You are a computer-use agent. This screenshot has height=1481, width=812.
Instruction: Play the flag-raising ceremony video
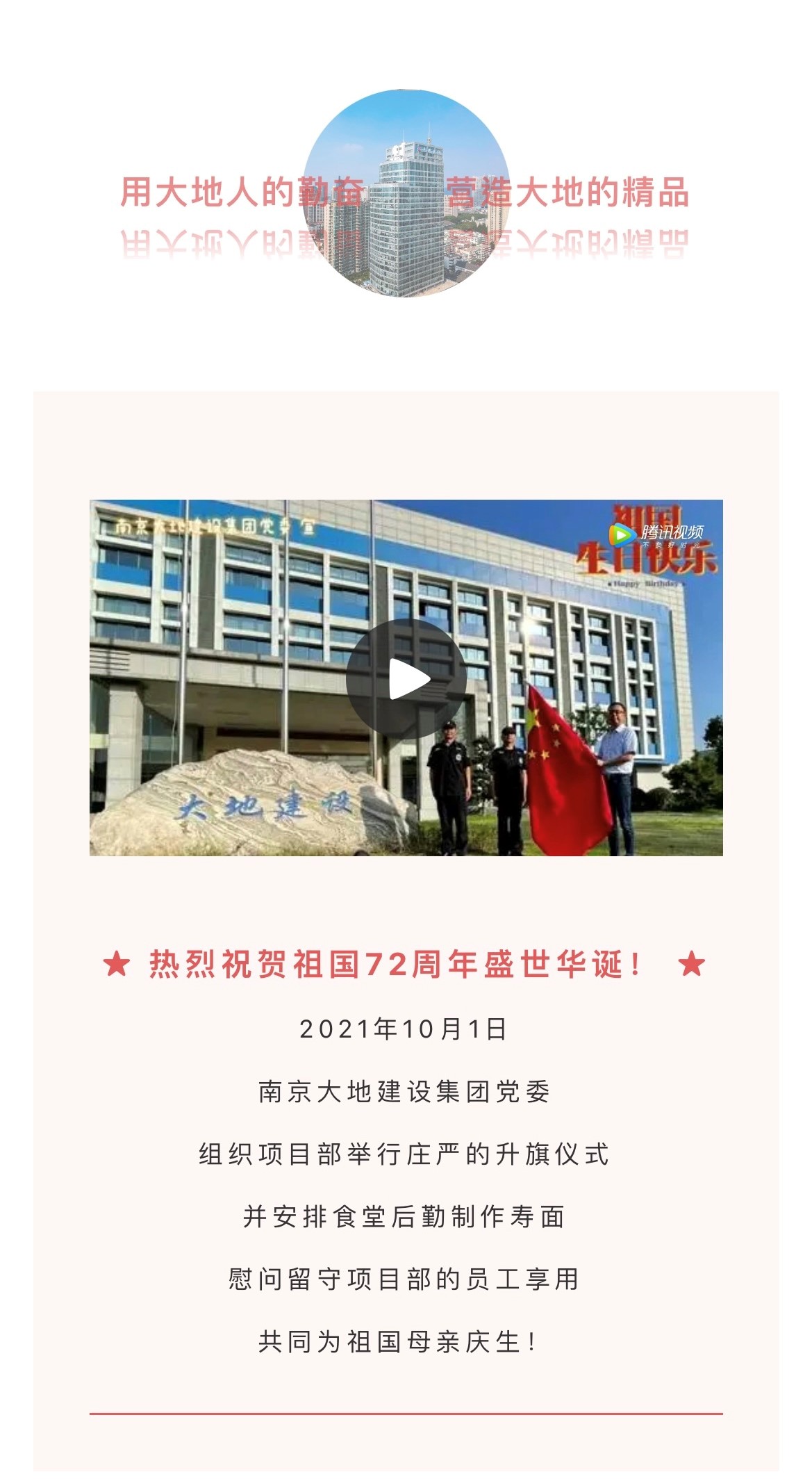[x=406, y=679]
